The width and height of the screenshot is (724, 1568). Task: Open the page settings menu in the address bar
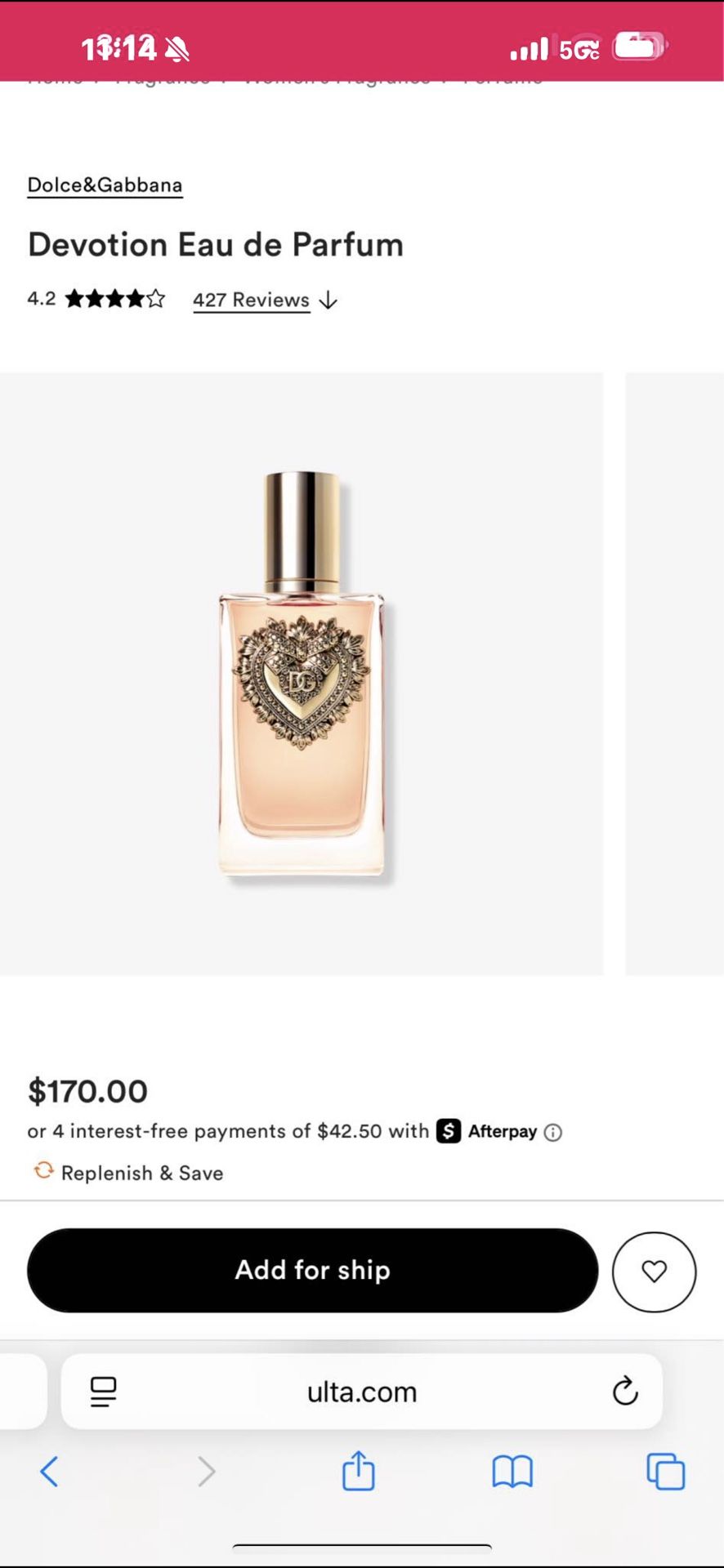pyautogui.click(x=104, y=1392)
